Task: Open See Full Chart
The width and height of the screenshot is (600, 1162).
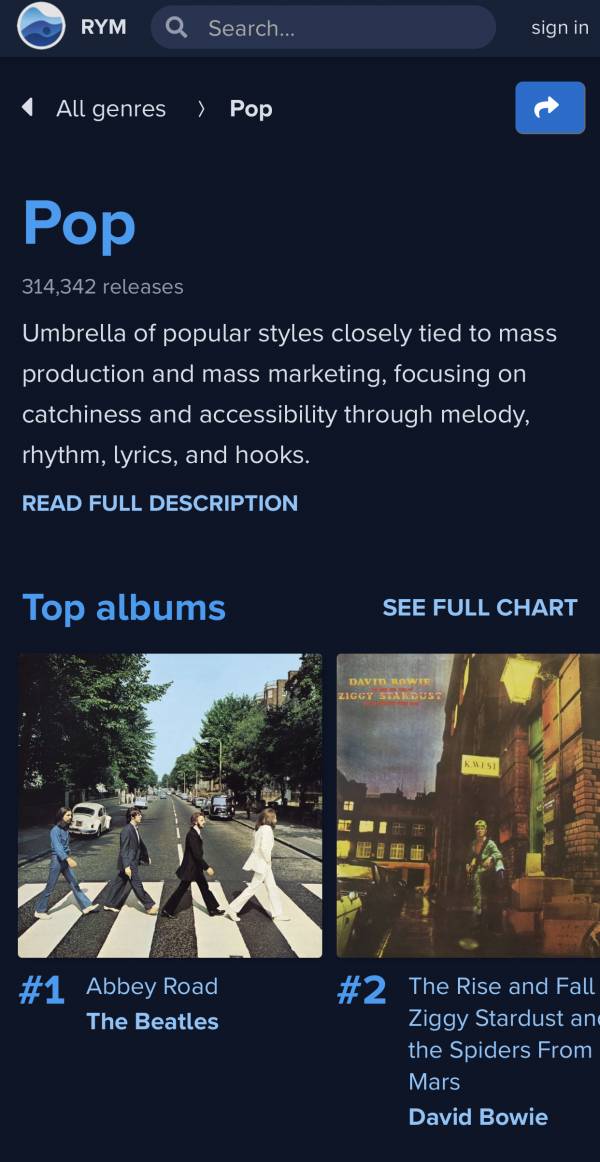Action: [480, 607]
